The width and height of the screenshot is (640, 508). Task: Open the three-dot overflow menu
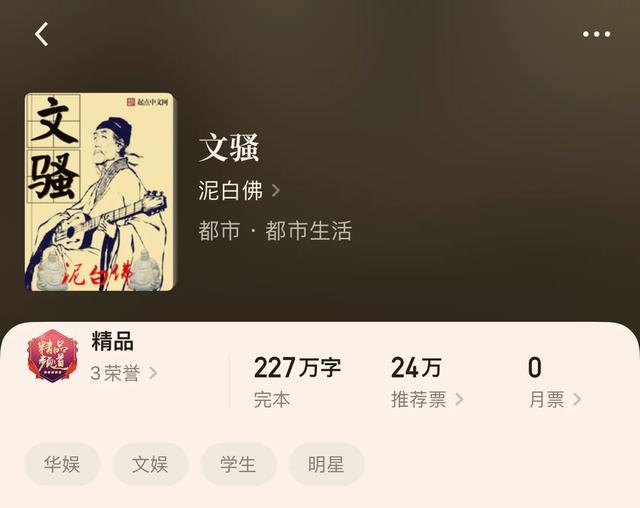(596, 34)
